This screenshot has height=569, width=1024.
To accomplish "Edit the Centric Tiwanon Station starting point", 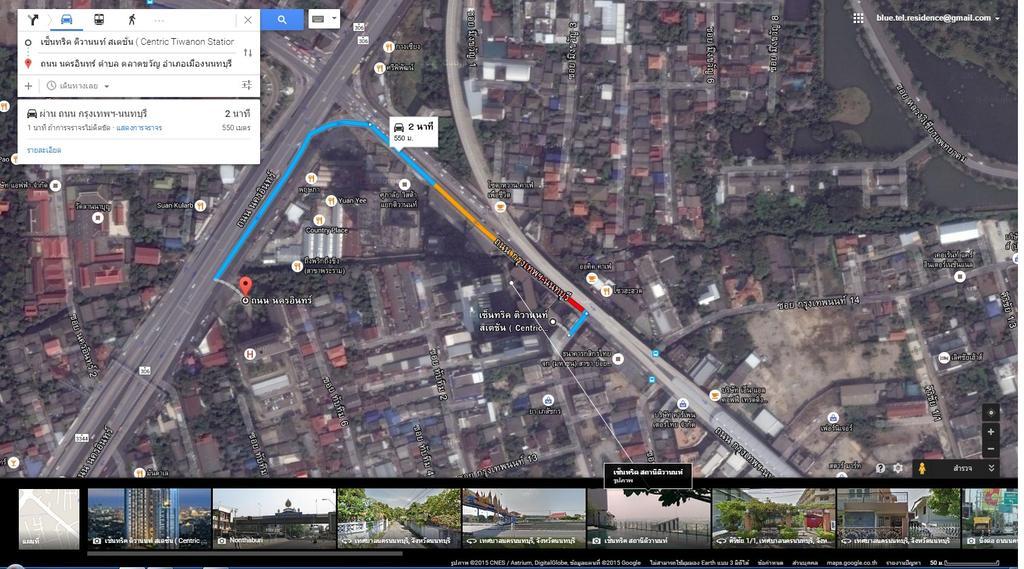I will (137, 42).
